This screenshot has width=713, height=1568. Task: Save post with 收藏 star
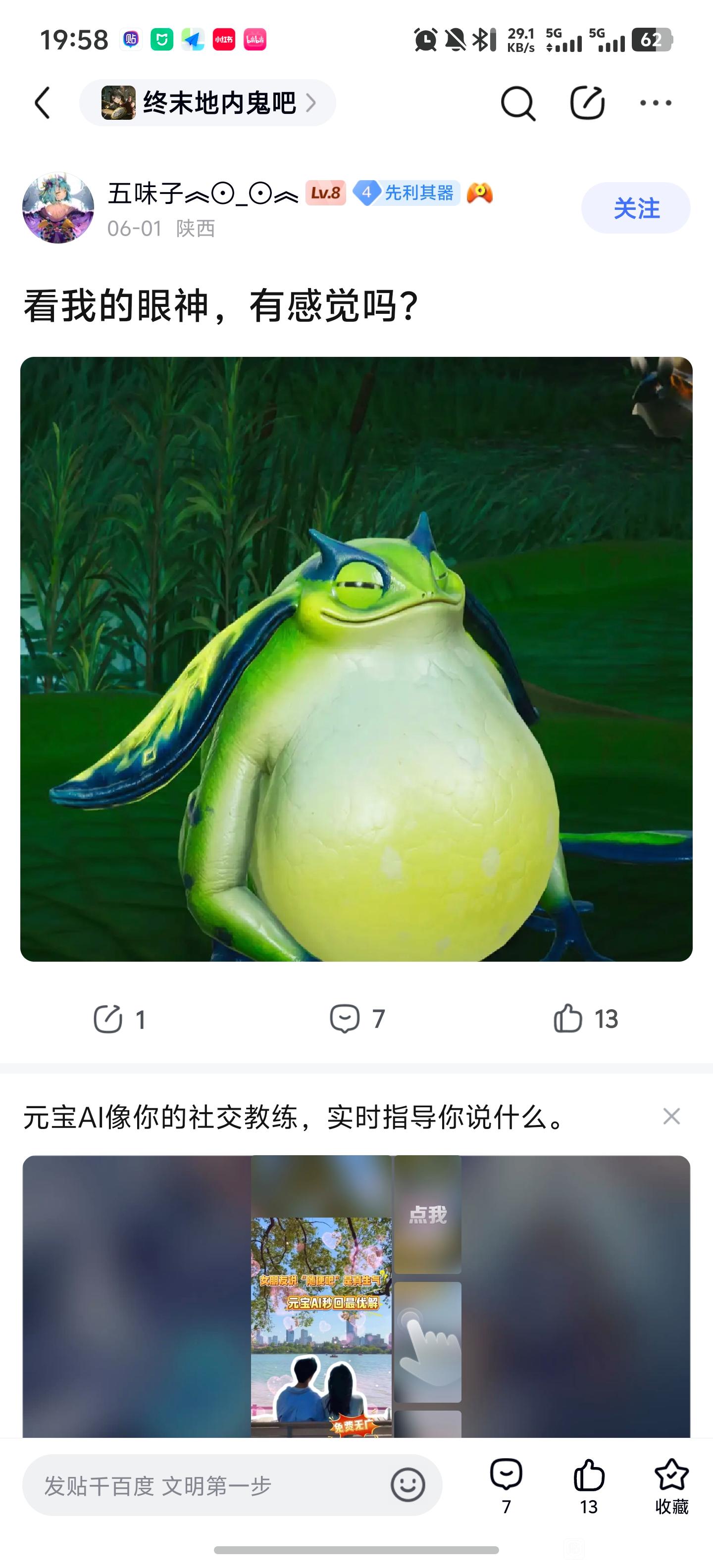click(671, 1486)
